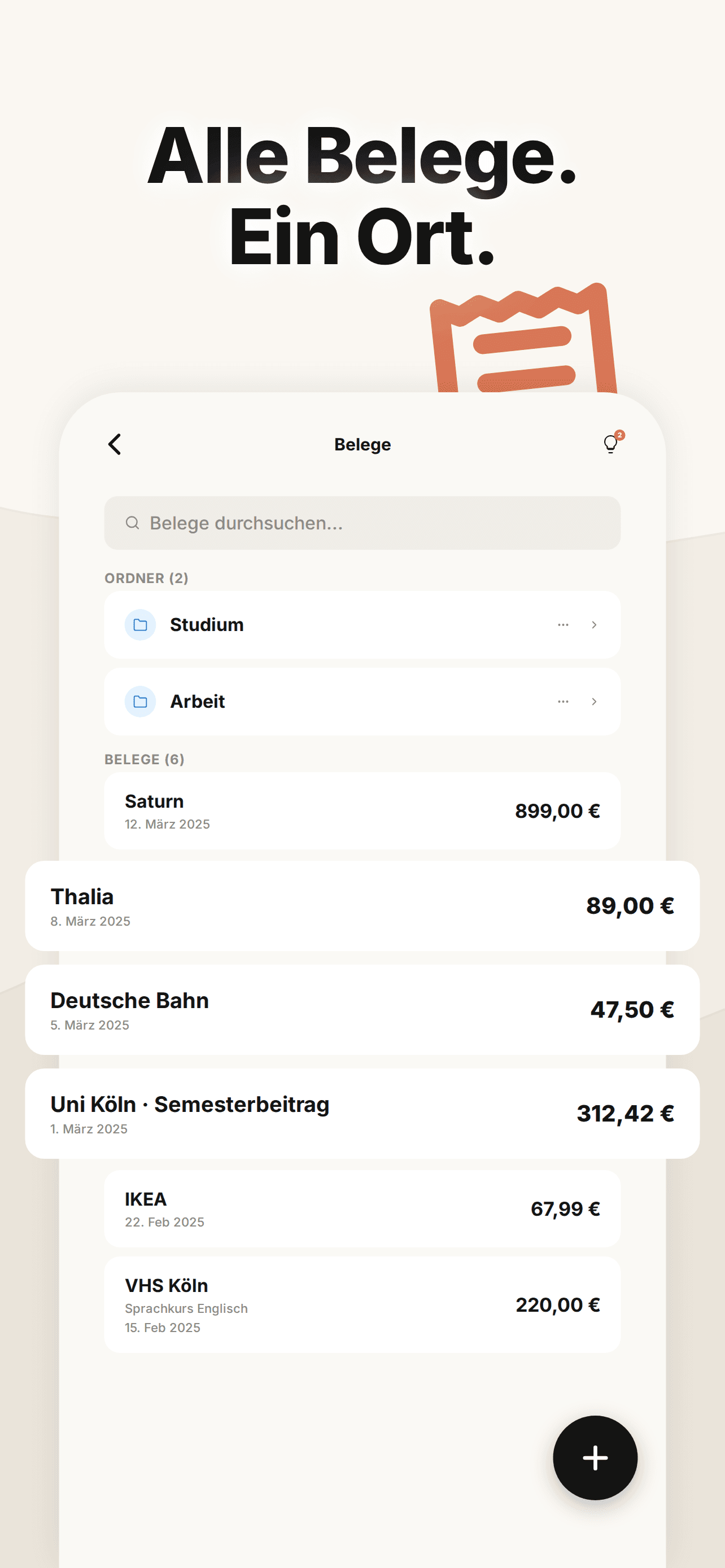
Task: Open the three-dot menu for Studium folder
Action: click(563, 624)
